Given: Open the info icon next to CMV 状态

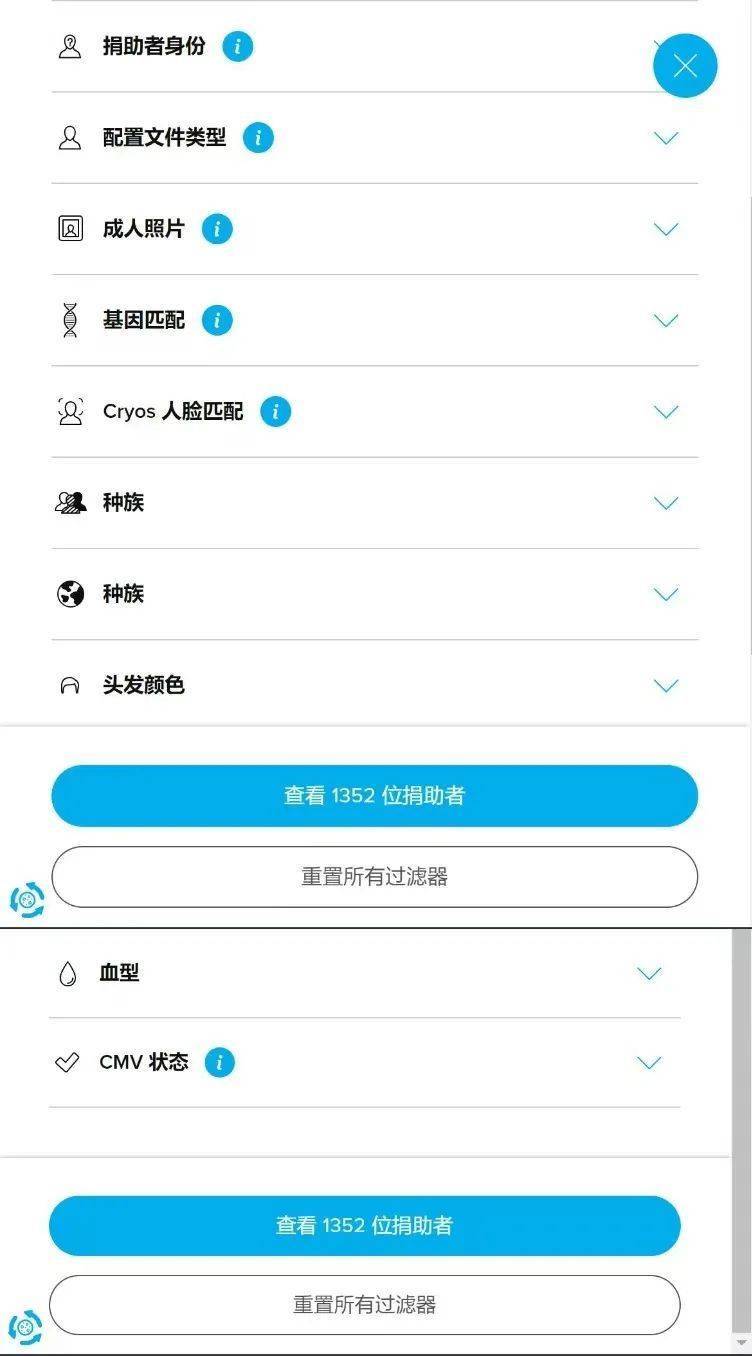Looking at the screenshot, I should (220, 1062).
